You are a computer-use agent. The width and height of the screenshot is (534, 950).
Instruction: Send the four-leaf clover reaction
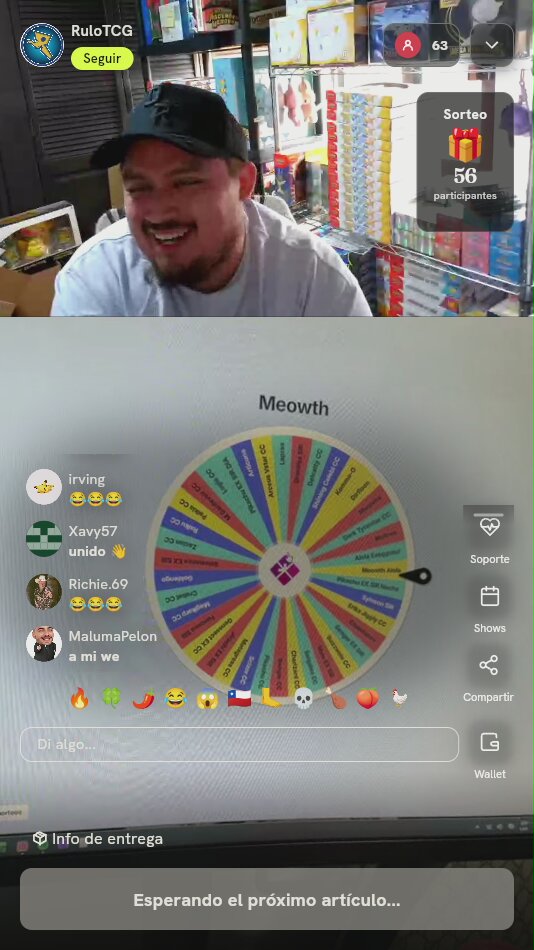112,699
